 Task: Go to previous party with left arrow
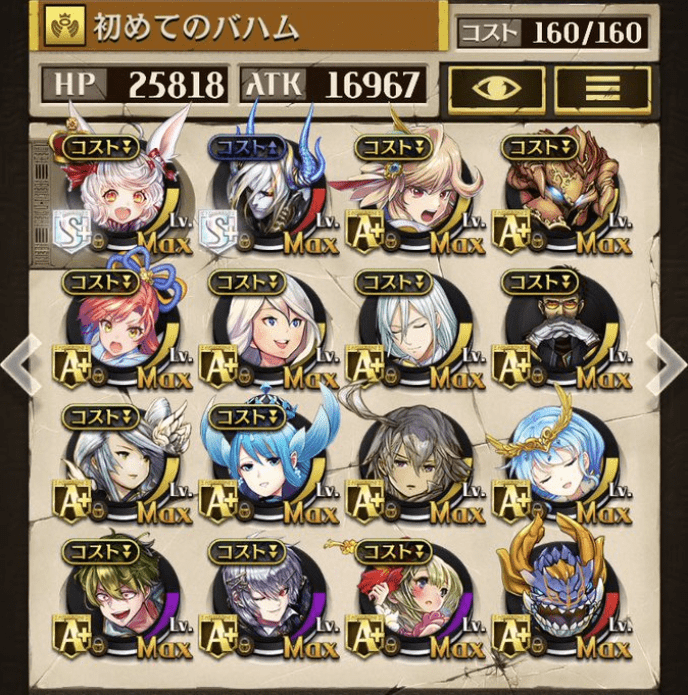click(20, 364)
